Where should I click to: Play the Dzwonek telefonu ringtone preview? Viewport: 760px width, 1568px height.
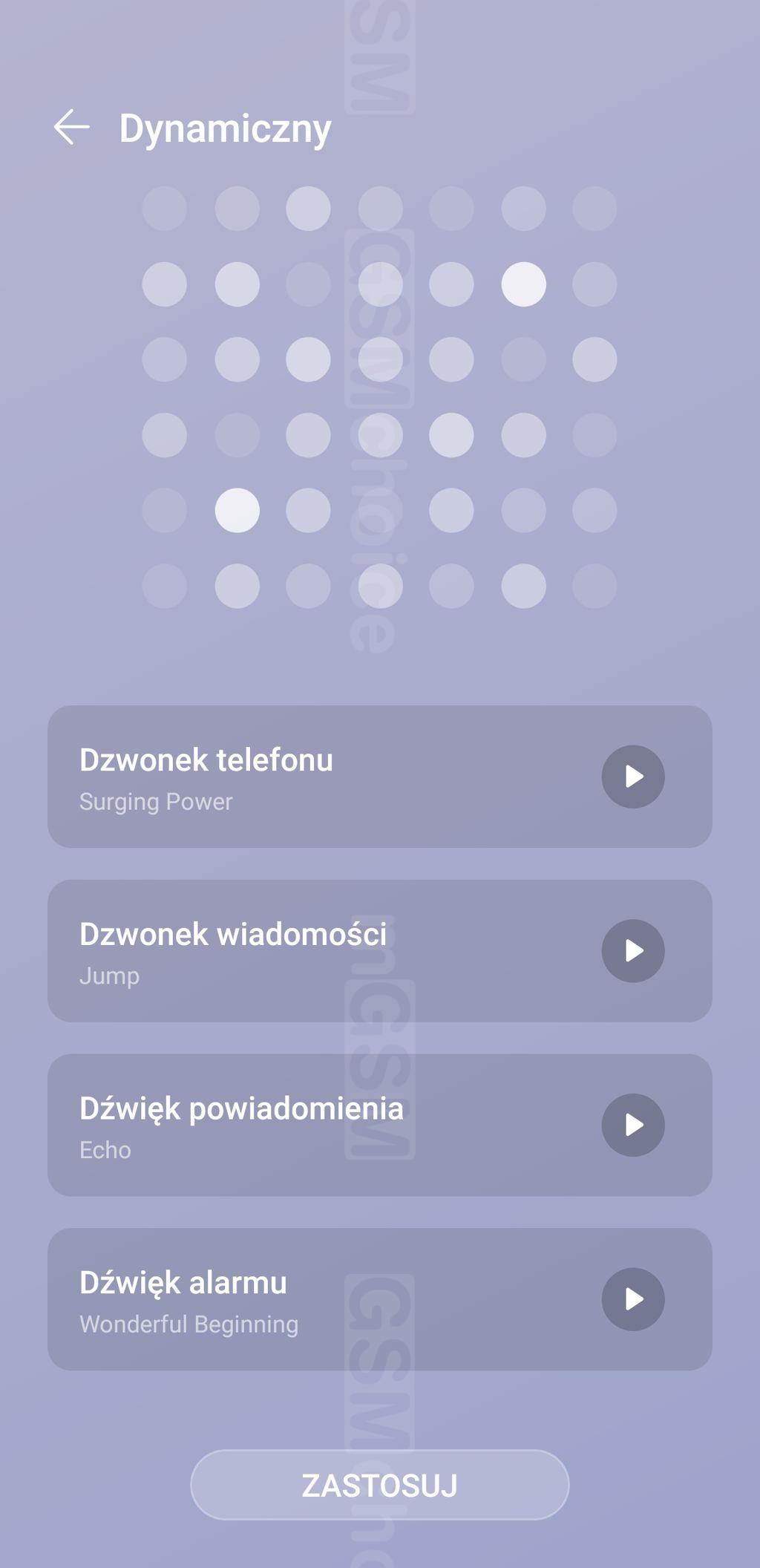(x=632, y=777)
